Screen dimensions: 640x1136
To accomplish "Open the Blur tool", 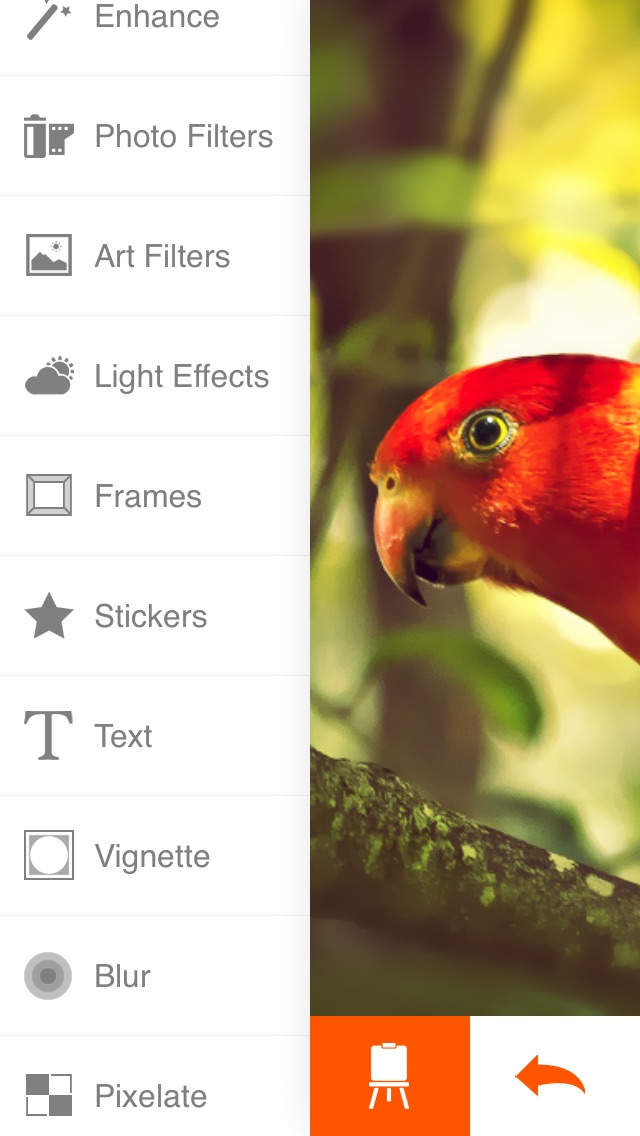I will pyautogui.click(x=155, y=976).
